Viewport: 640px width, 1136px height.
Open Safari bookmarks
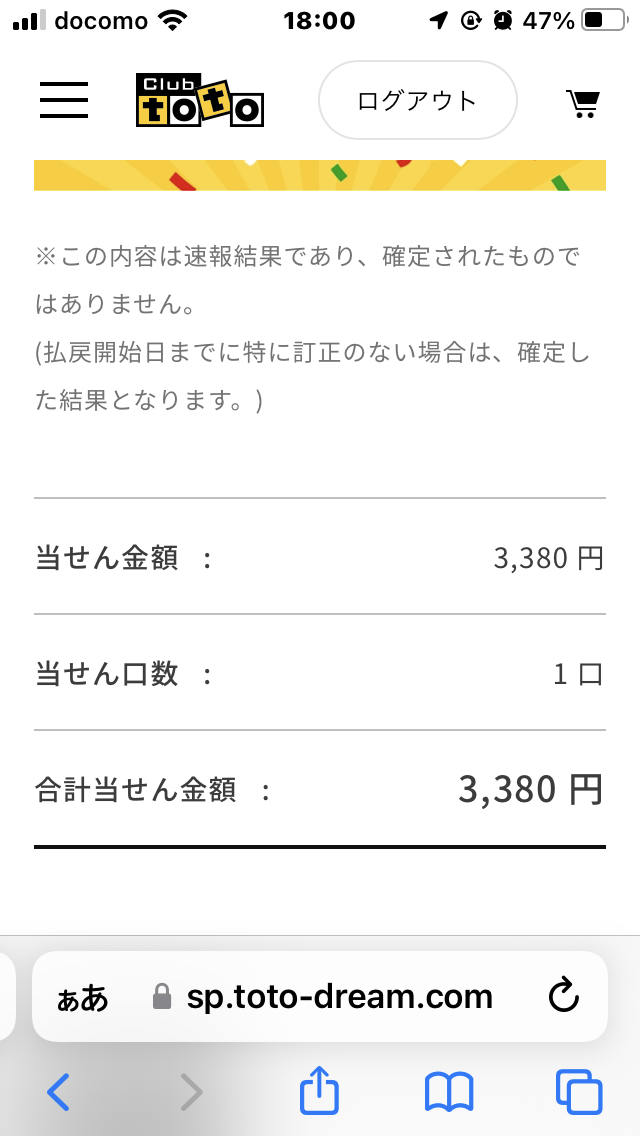tap(449, 1092)
